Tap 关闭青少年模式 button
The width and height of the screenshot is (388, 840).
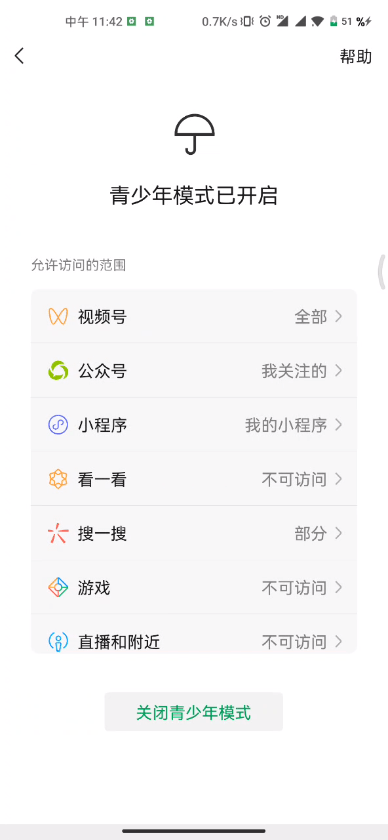click(193, 712)
